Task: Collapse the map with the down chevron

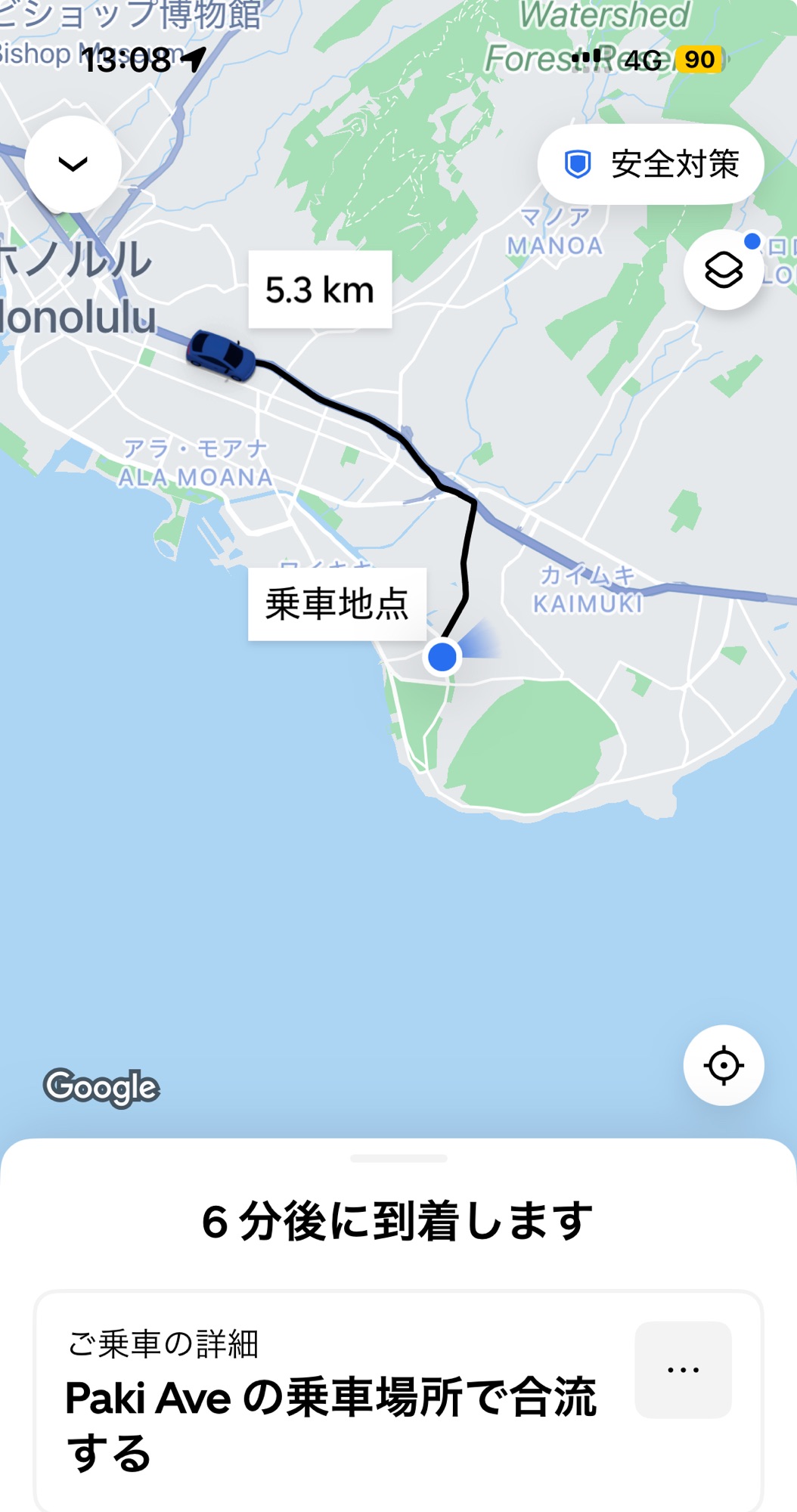Action: [73, 164]
